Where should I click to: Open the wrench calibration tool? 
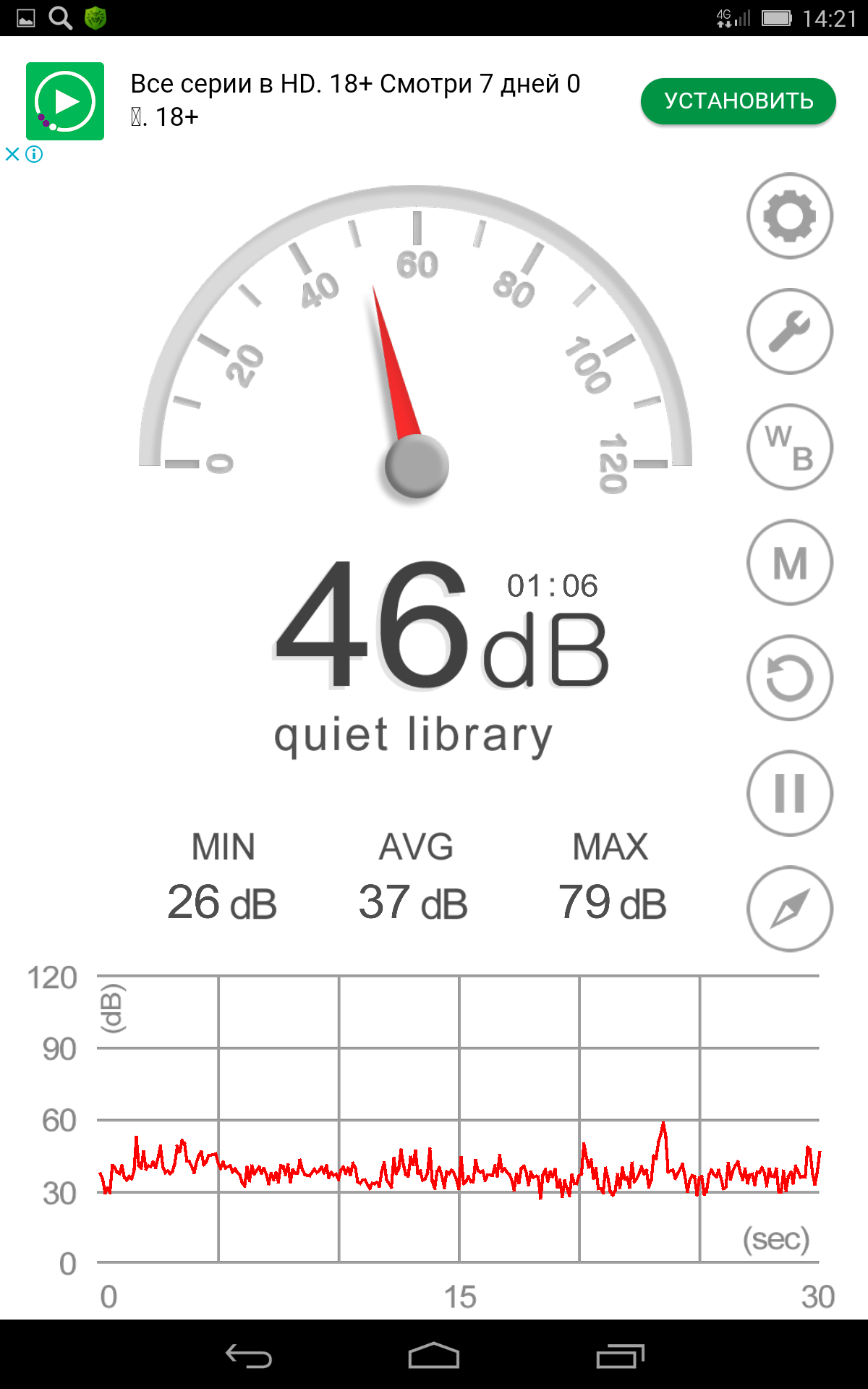coord(789,331)
